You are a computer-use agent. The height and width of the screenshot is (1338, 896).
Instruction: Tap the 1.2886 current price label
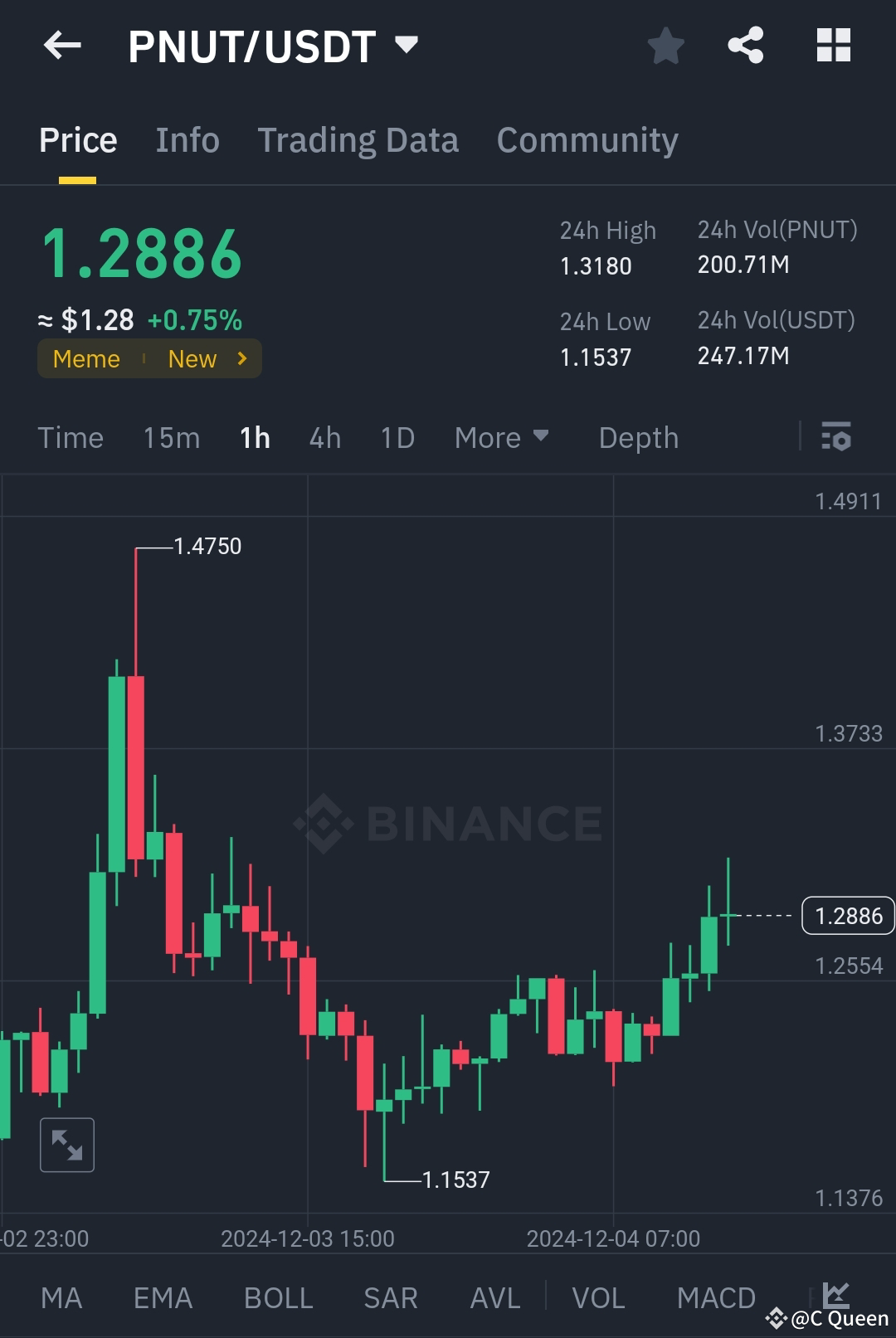point(847,916)
